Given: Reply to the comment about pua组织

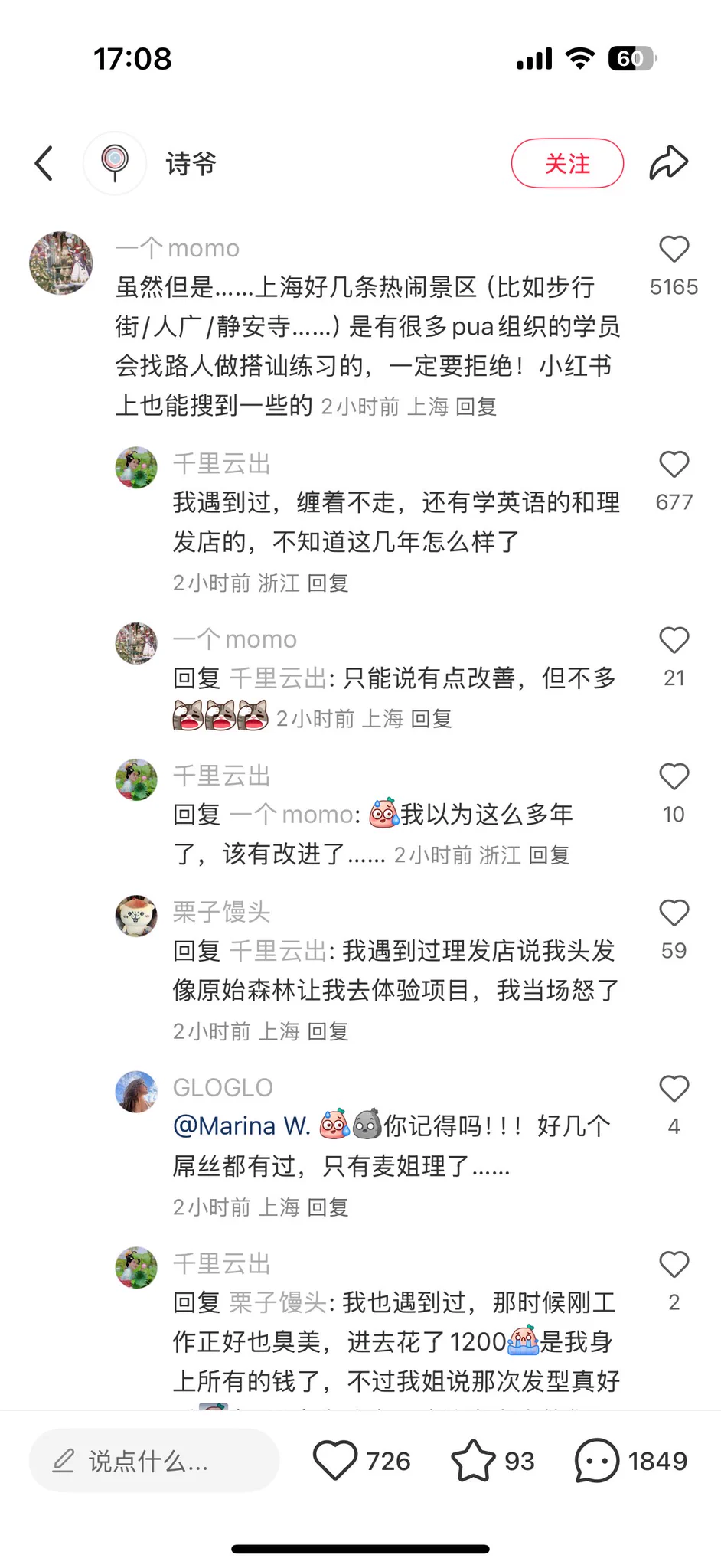Looking at the screenshot, I should (x=476, y=407).
